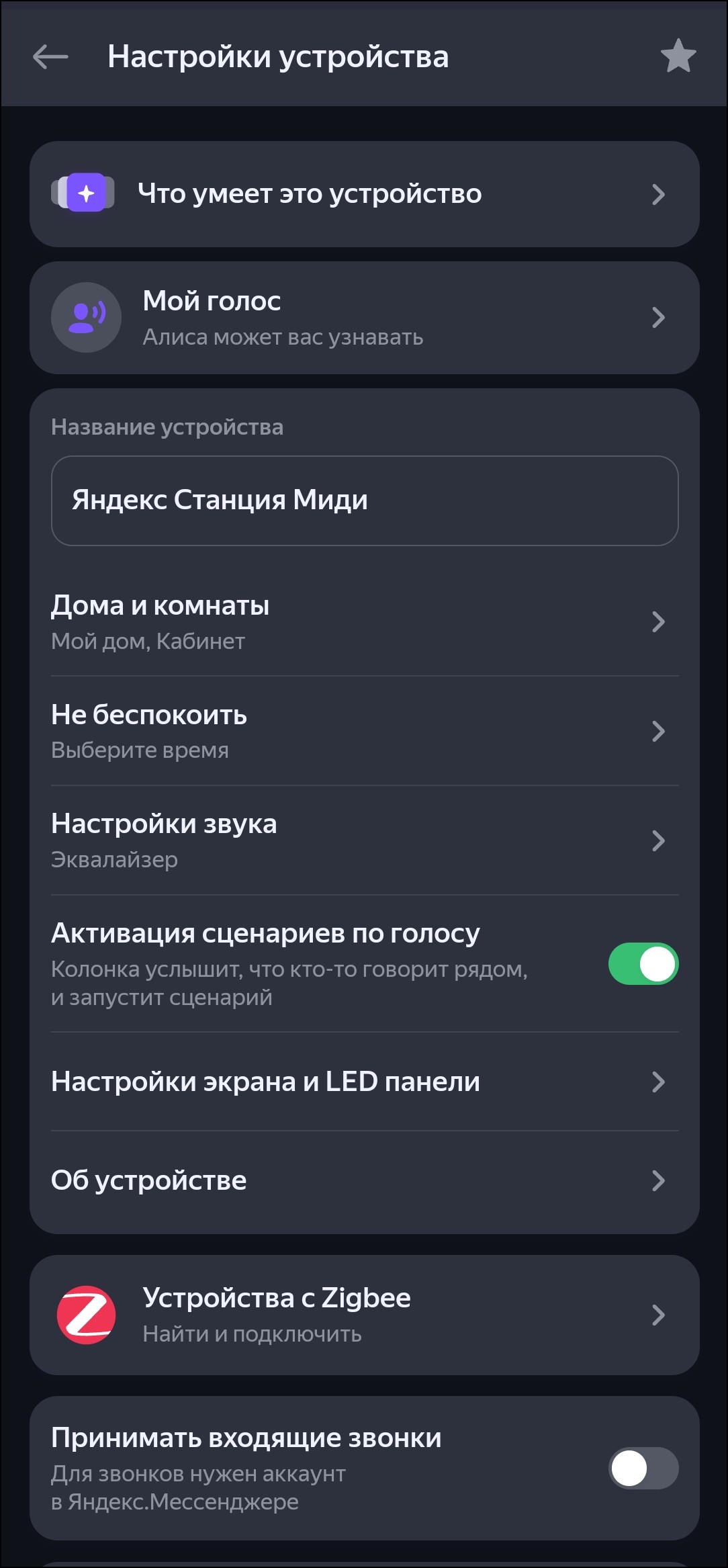Open 'Не беспокоить' time settings
The height and width of the screenshot is (1568, 728).
coord(364,731)
